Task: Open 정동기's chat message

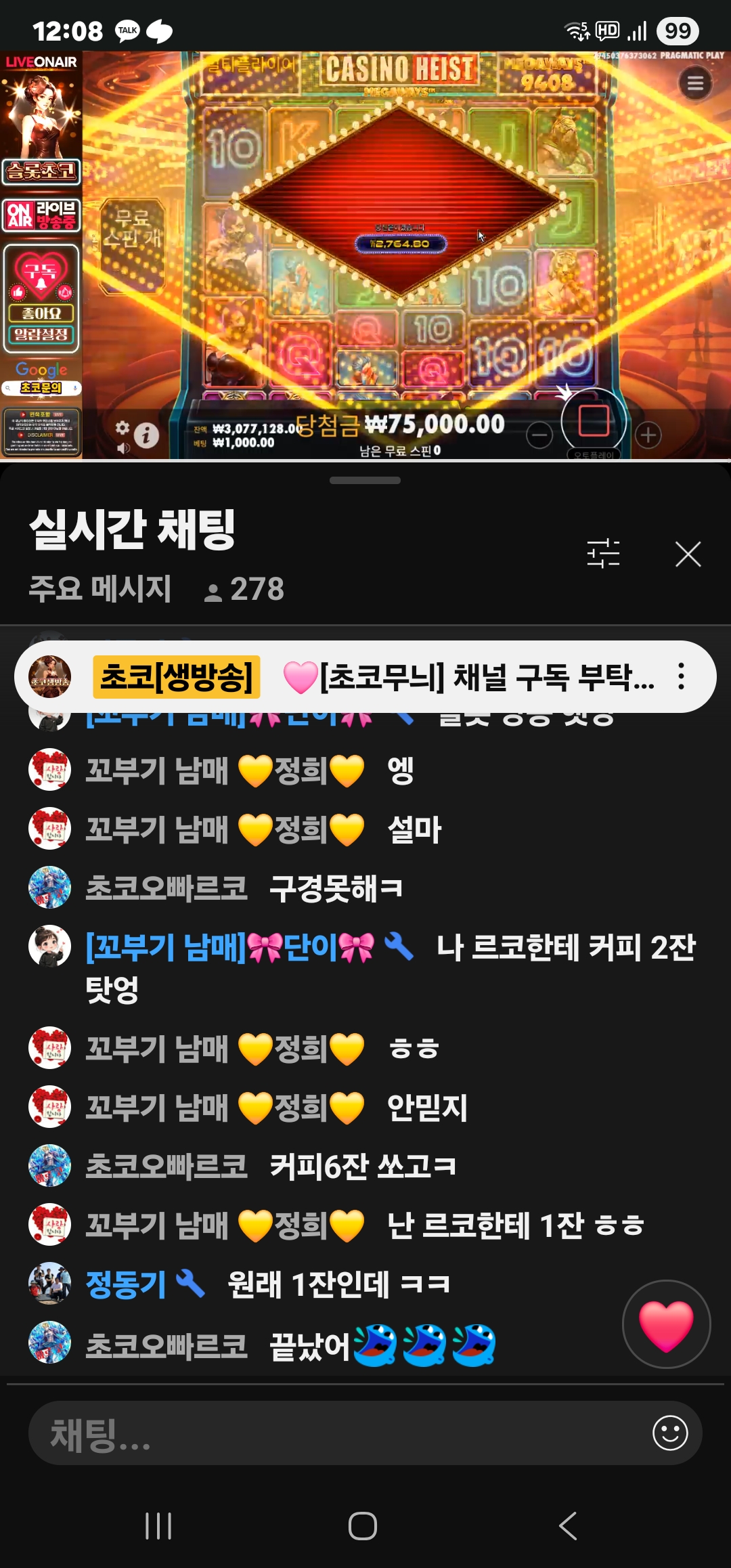Action: pyautogui.click(x=338, y=1284)
